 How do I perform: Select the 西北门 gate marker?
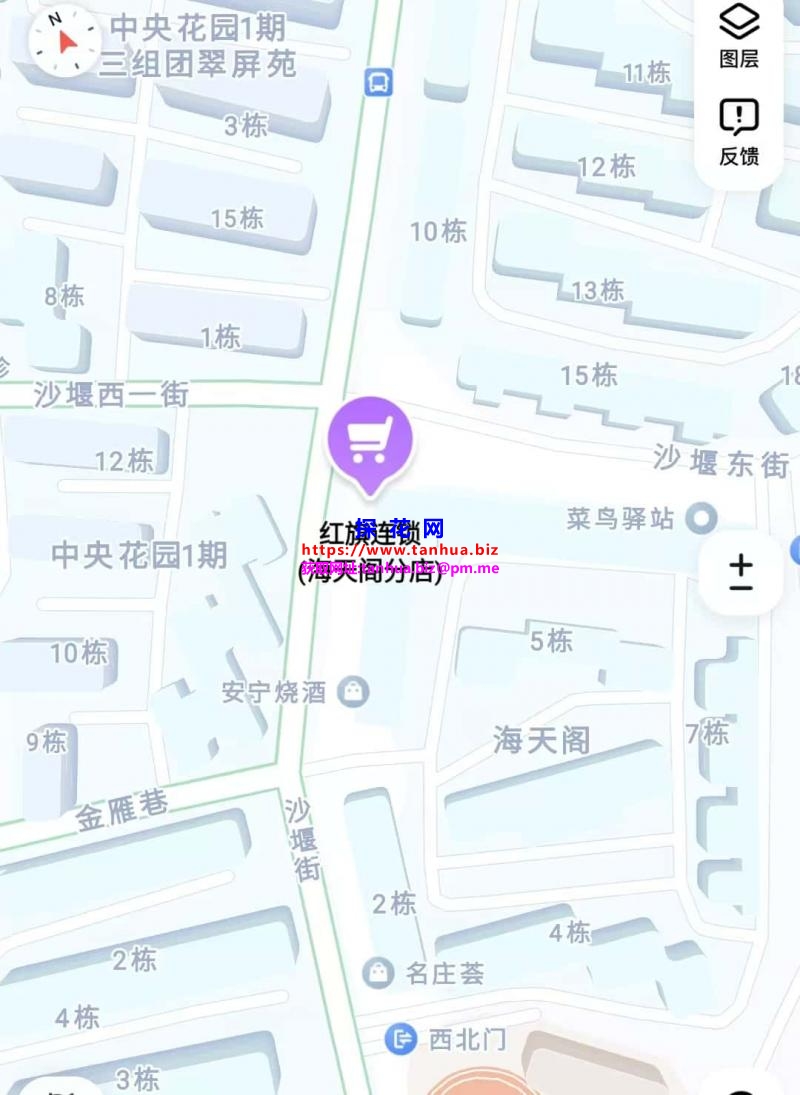click(401, 1039)
